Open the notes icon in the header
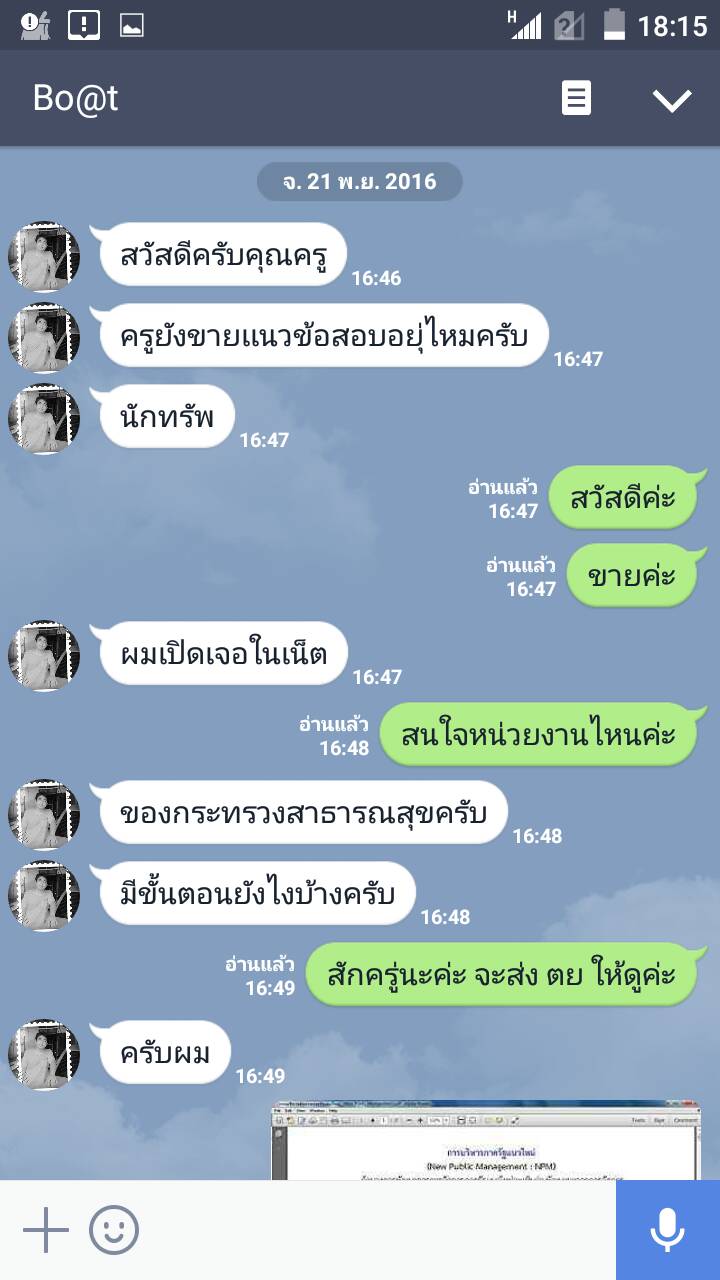This screenshot has width=720, height=1280. (x=576, y=98)
